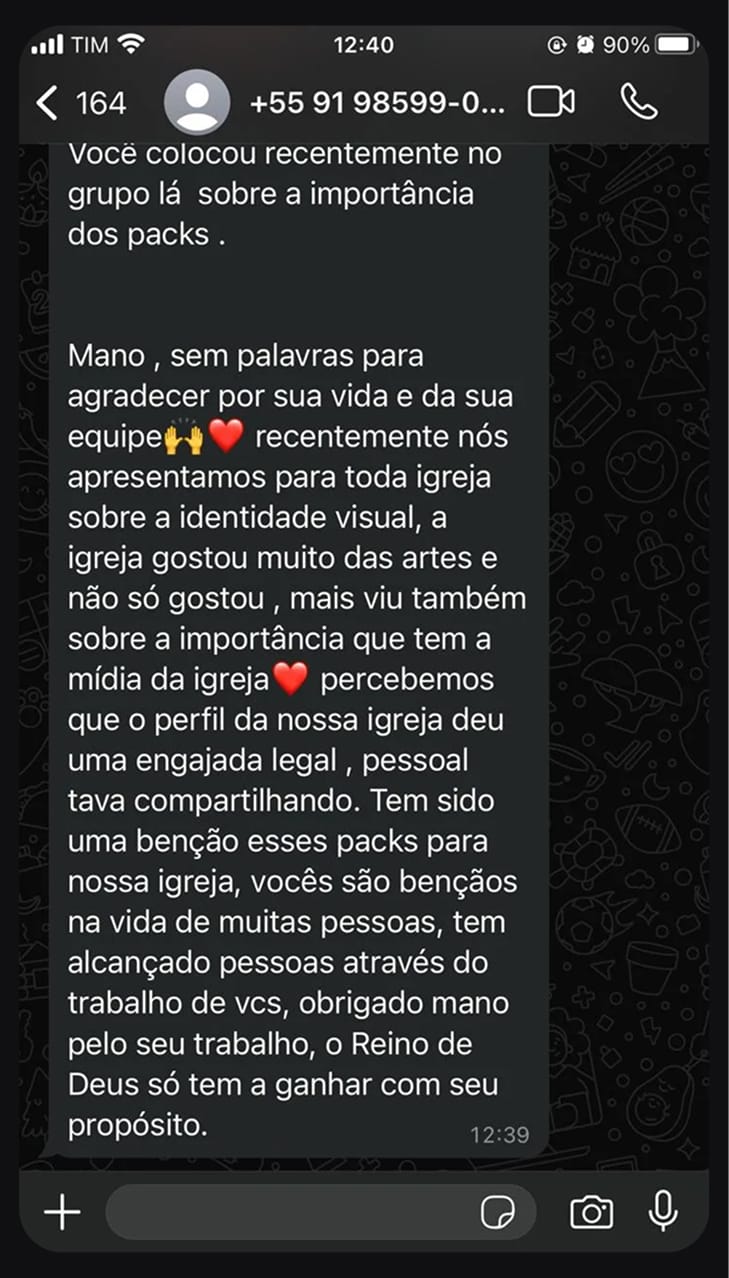Open the camera
The height and width of the screenshot is (1278, 729).
coord(592,1213)
